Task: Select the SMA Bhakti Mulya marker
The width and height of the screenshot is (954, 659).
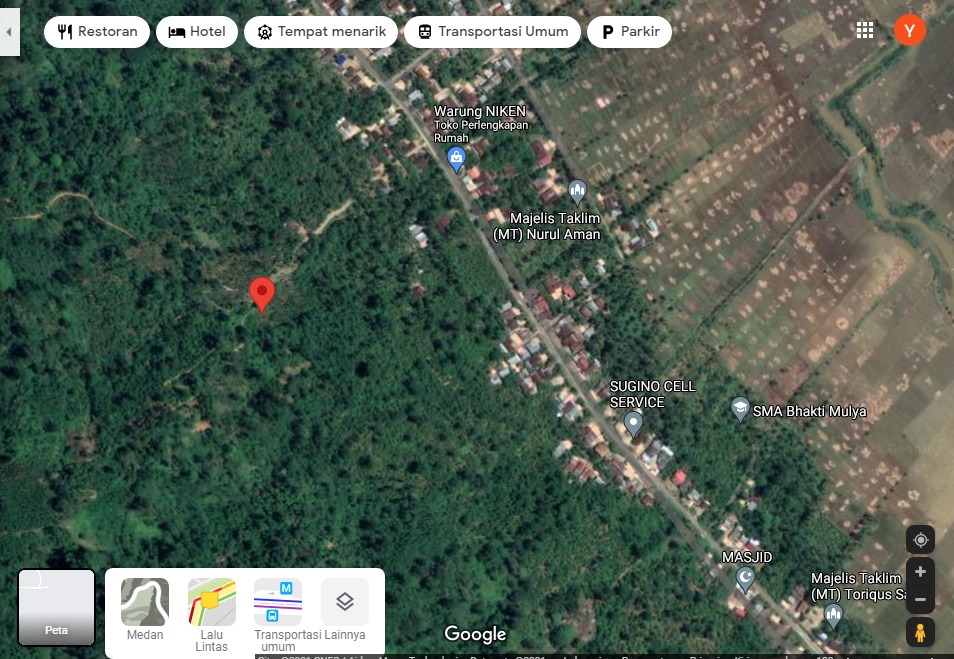Action: (740, 408)
